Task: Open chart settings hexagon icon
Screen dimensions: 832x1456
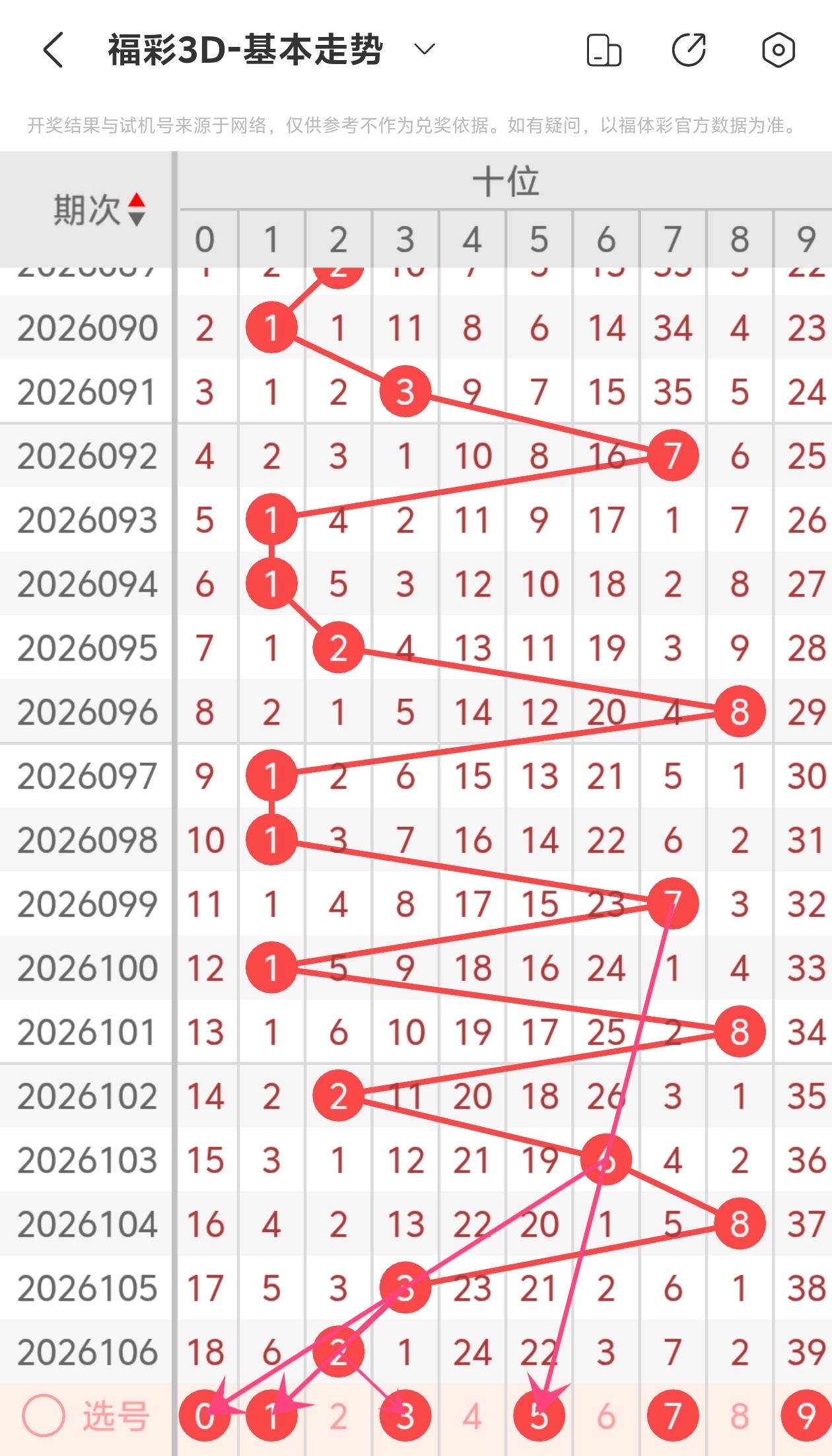Action: coord(778,50)
